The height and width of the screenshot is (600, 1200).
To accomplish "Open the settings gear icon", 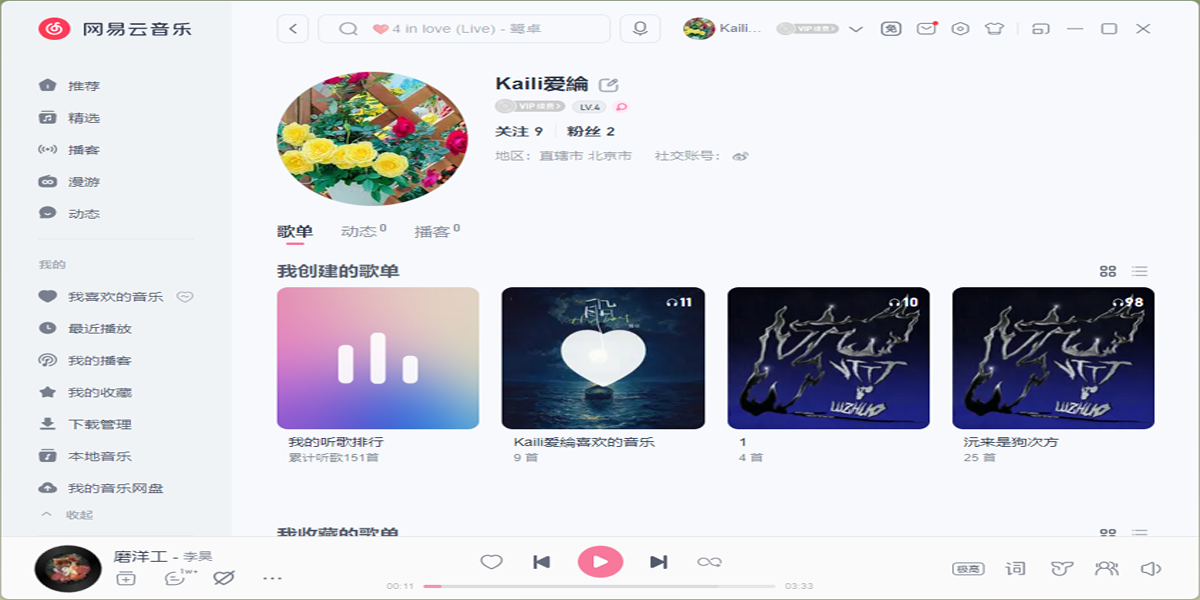I will coord(960,29).
